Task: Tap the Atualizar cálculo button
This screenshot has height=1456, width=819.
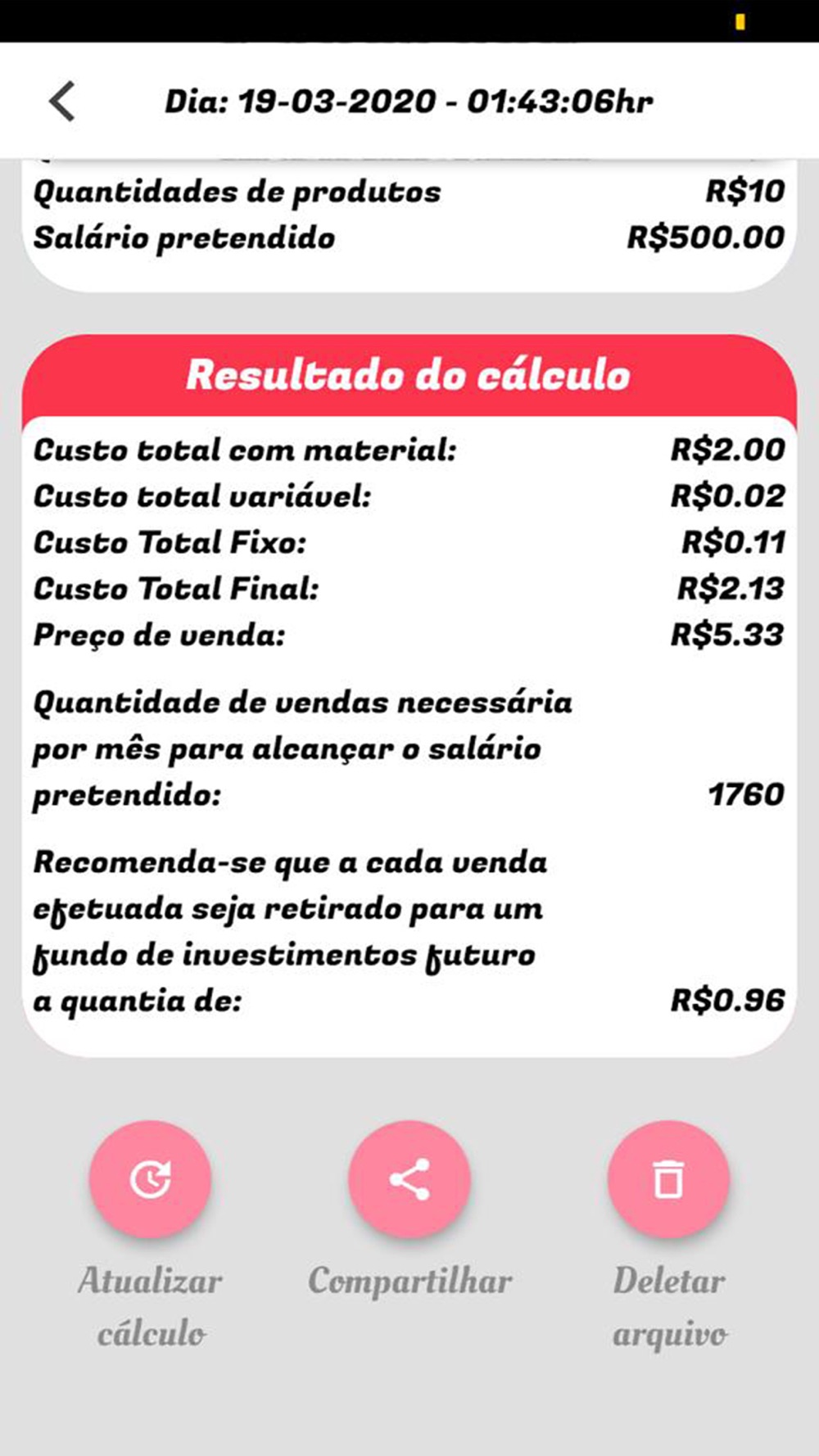Action: [150, 1179]
